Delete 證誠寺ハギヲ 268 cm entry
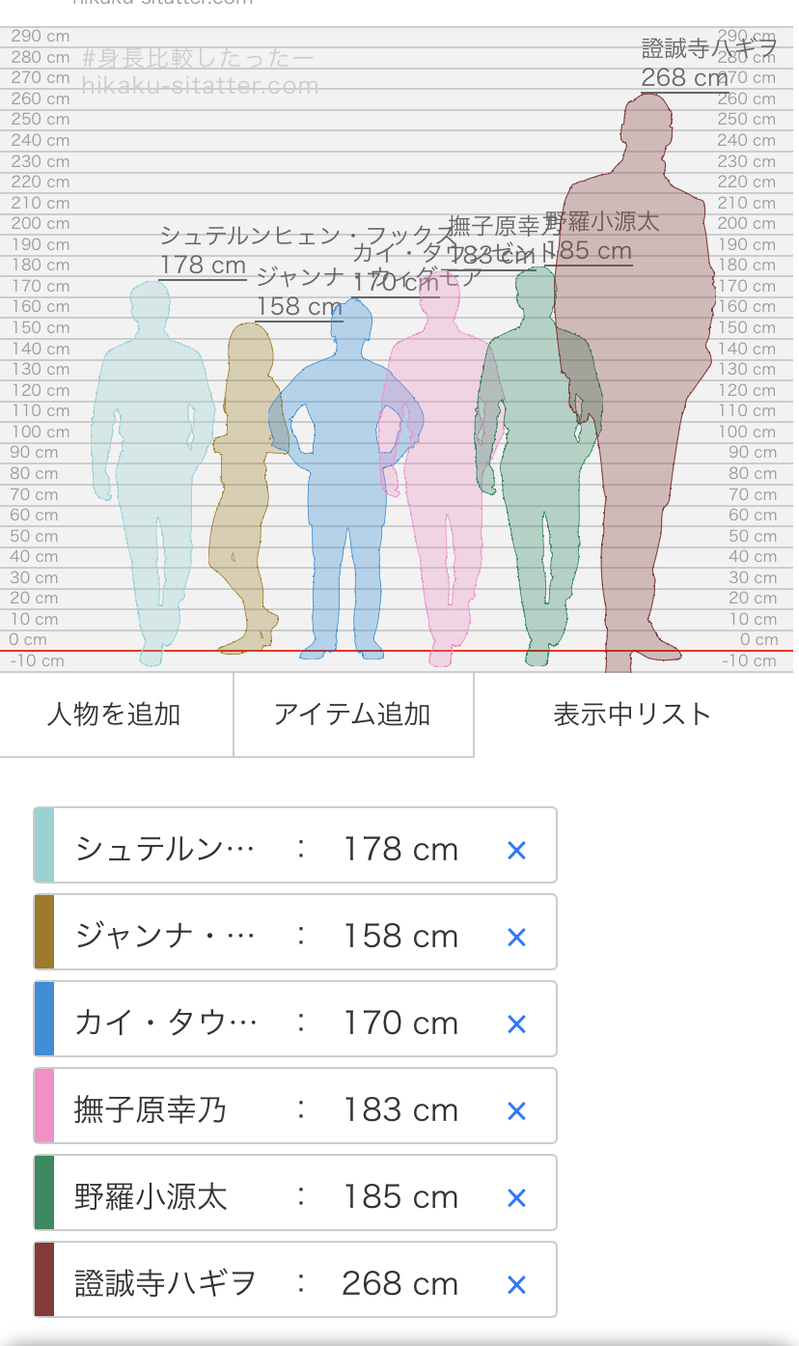799x1346 pixels. click(x=516, y=1285)
